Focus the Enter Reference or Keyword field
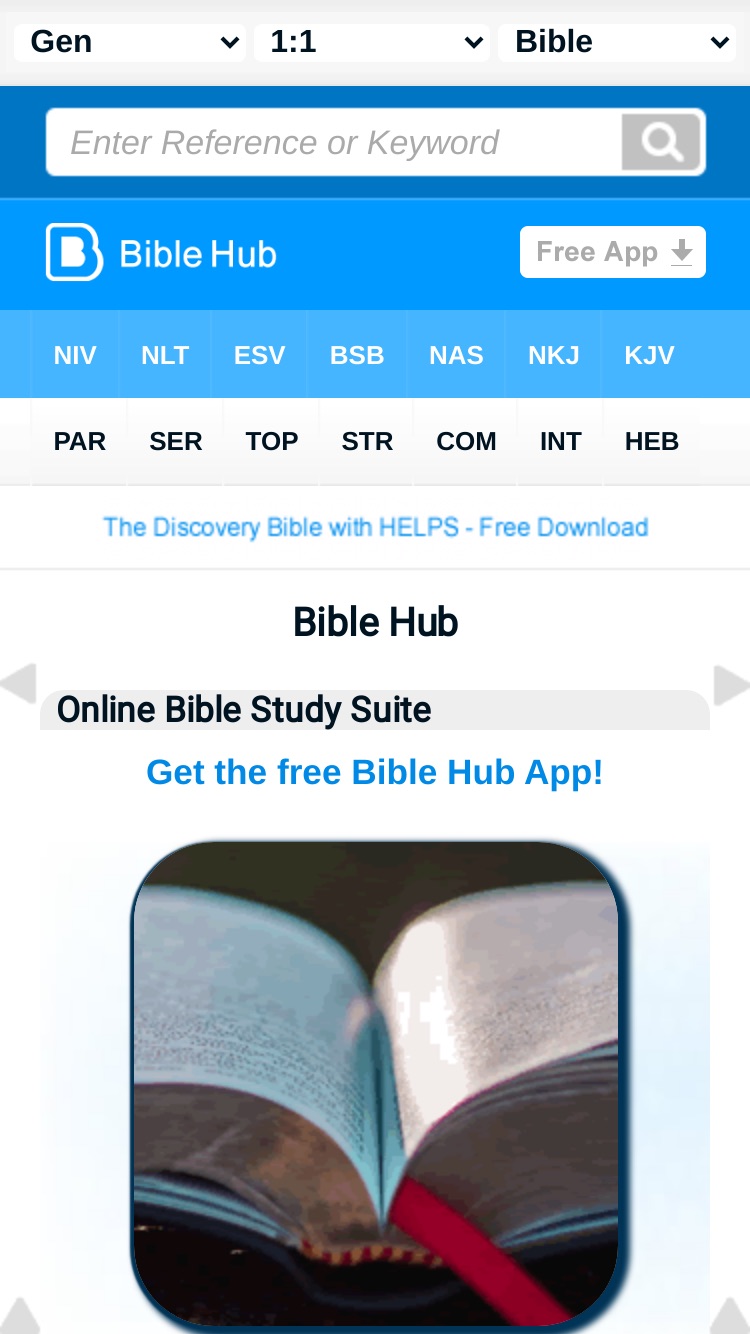 (334, 142)
